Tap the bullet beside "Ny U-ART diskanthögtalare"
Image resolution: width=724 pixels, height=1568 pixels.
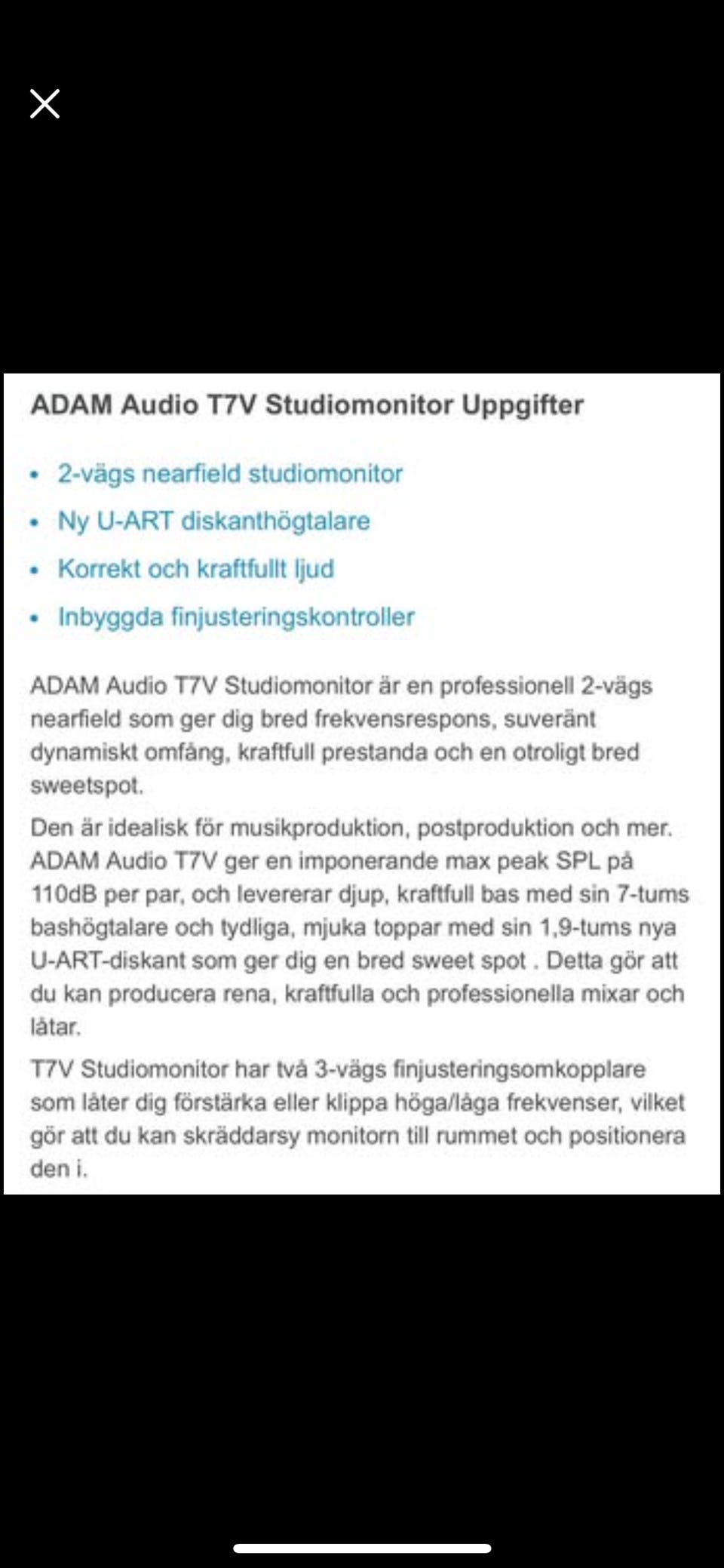(x=32, y=523)
